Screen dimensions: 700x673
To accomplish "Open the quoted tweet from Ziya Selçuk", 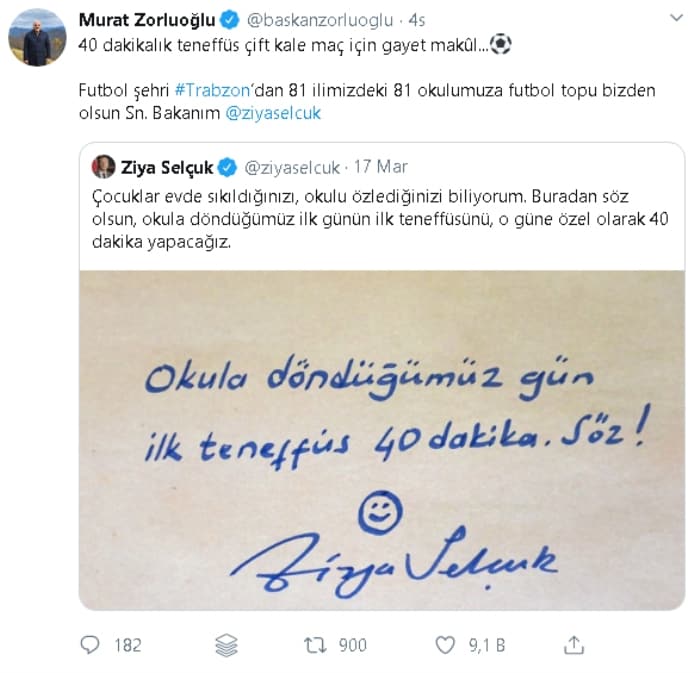I will 380,210.
